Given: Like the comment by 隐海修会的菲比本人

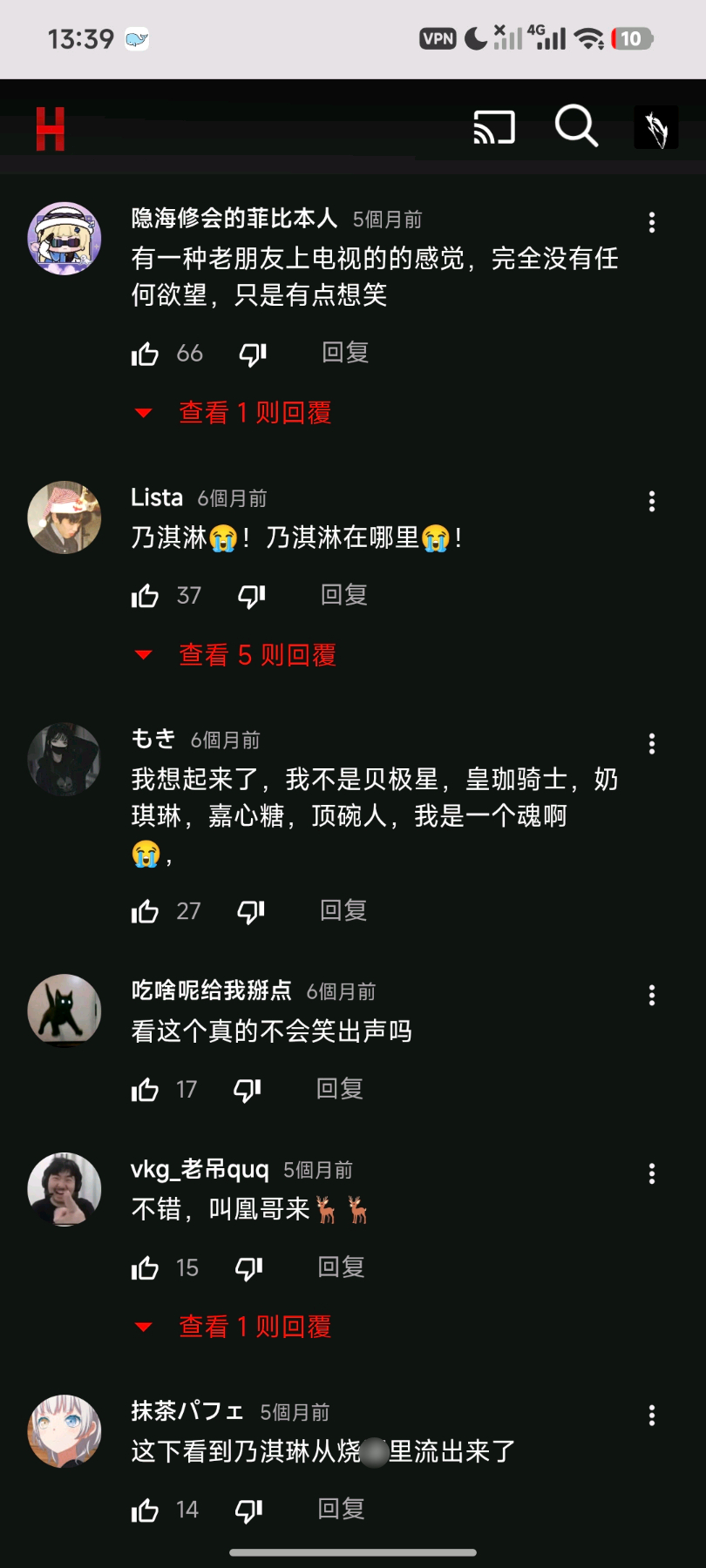Looking at the screenshot, I should (145, 354).
